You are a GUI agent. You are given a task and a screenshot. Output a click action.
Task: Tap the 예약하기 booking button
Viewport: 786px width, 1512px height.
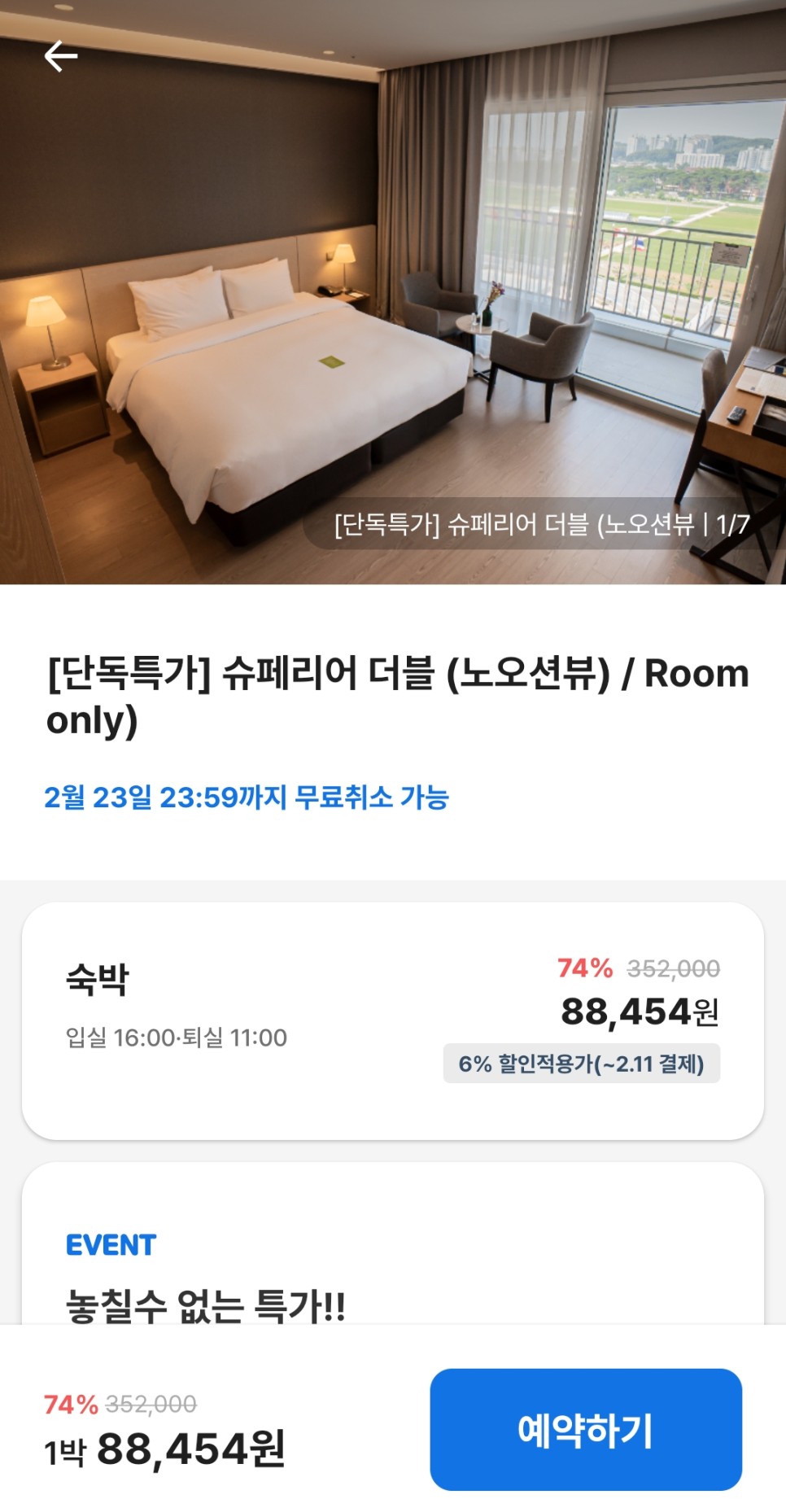pyautogui.click(x=586, y=1430)
